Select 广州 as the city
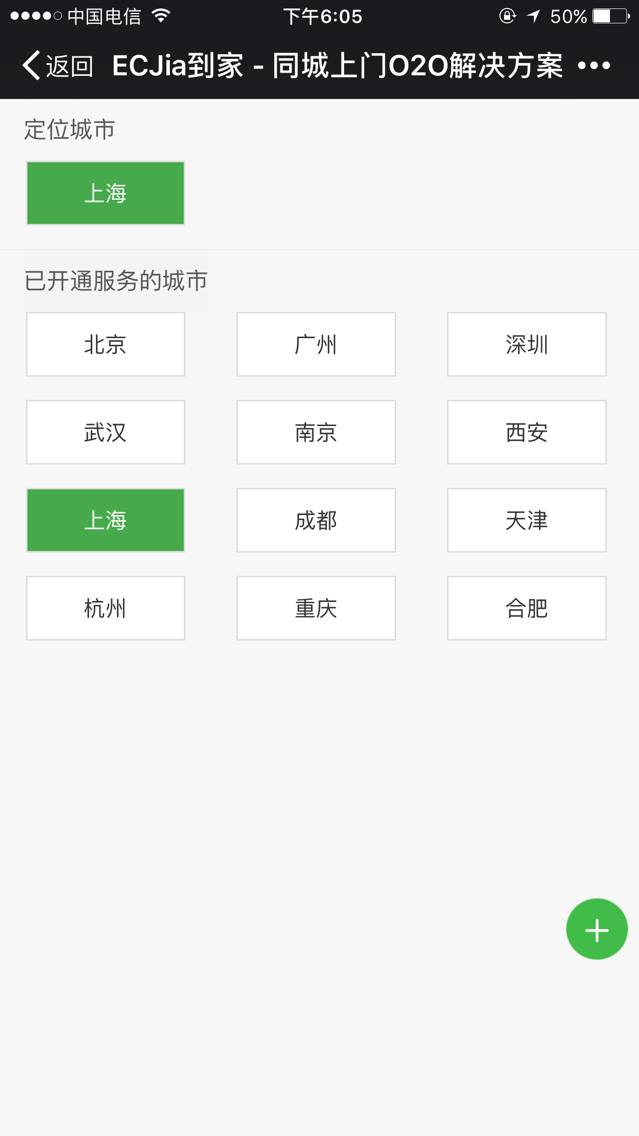This screenshot has height=1136, width=639. [316, 344]
